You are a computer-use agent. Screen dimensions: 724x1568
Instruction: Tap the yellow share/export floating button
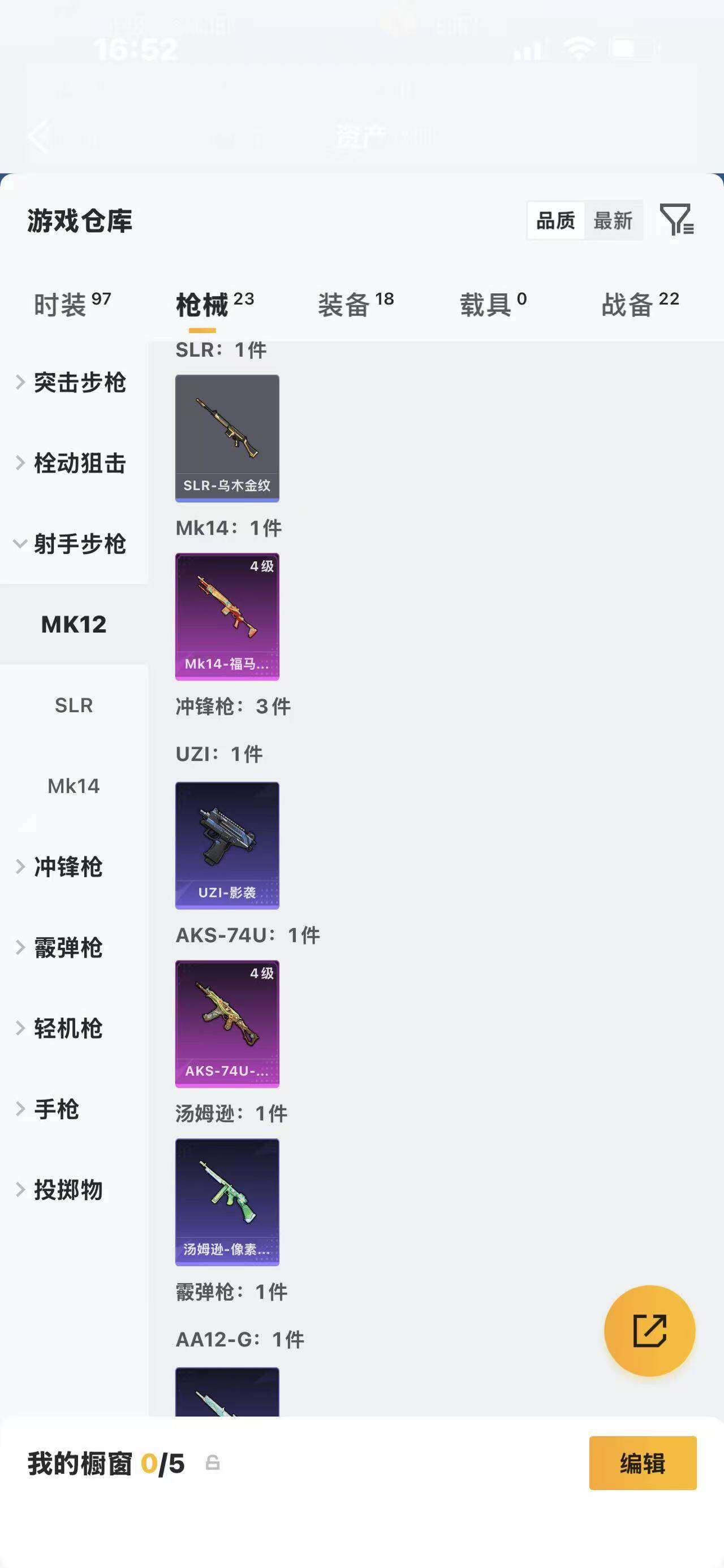650,1331
